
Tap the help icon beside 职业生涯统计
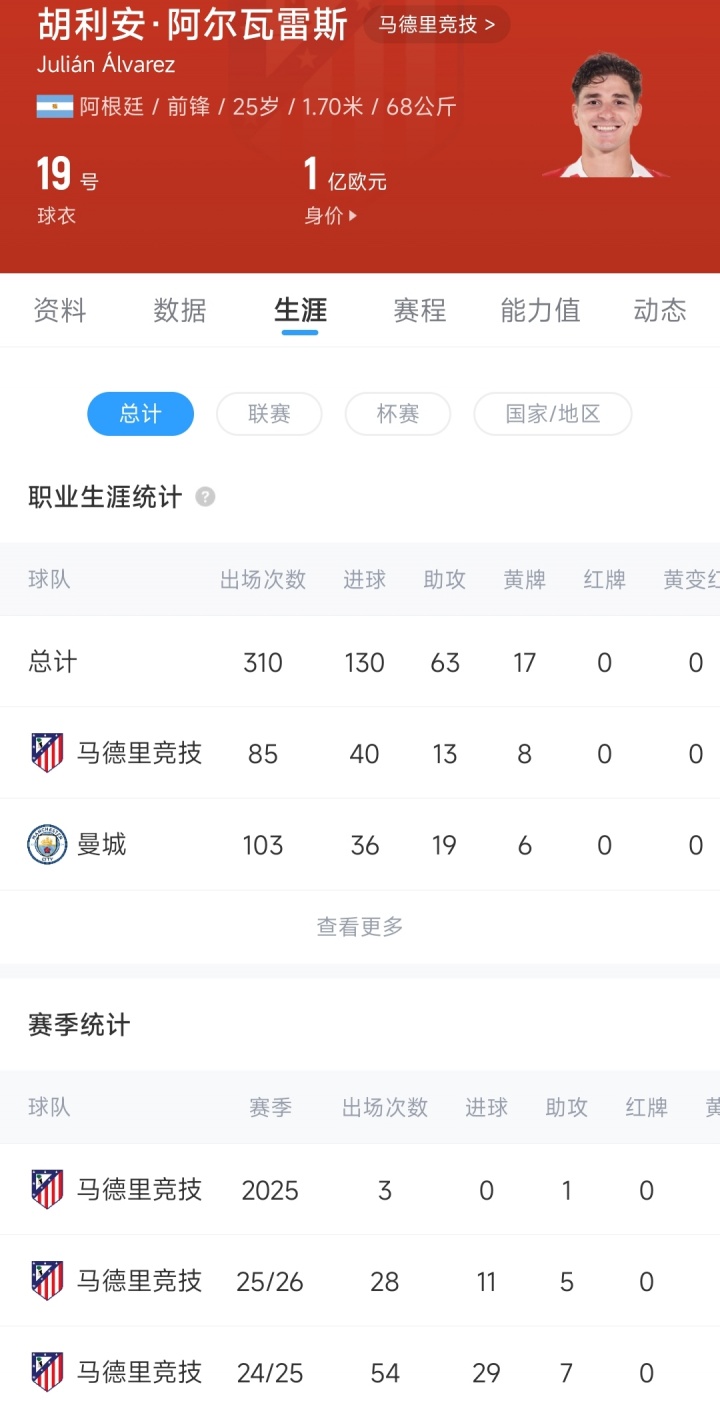(x=205, y=497)
